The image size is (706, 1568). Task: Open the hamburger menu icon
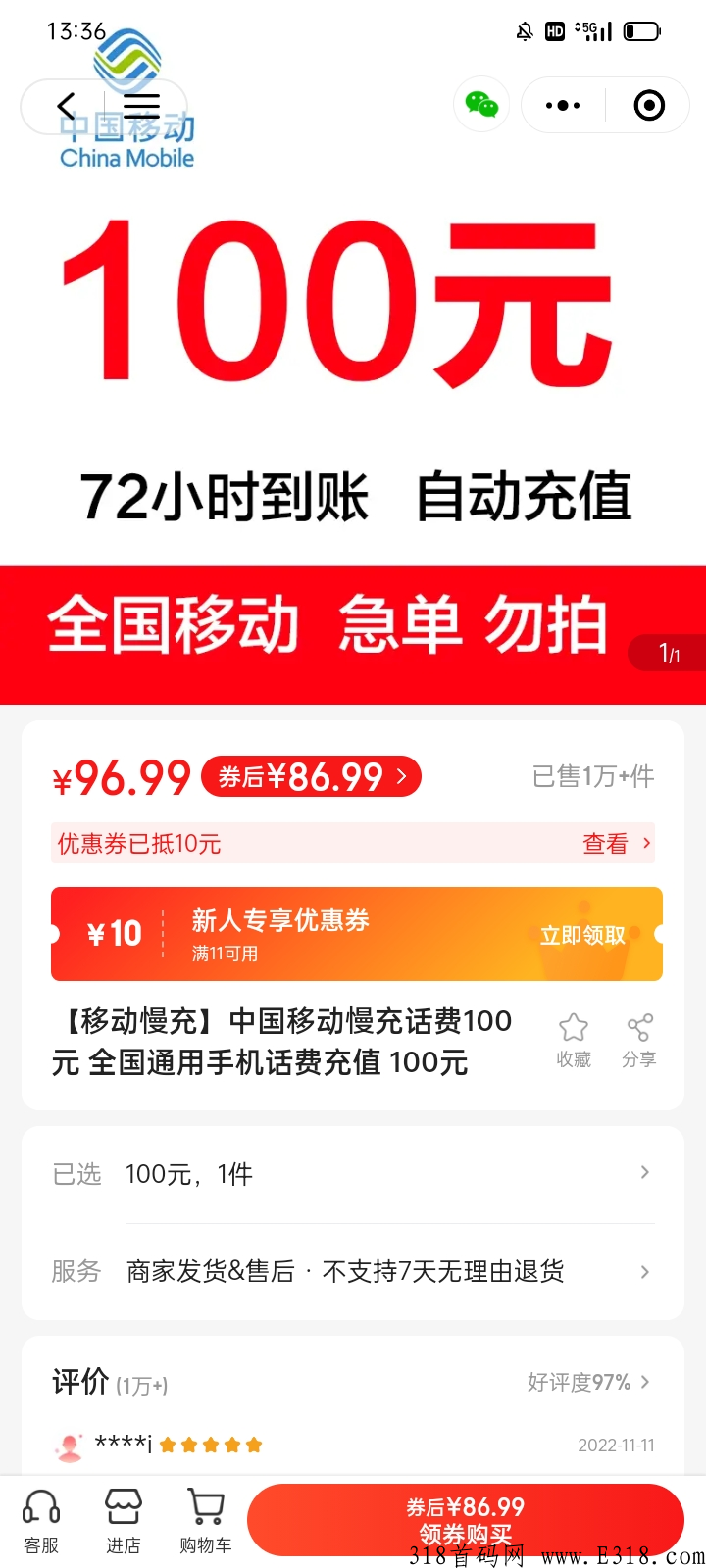point(142,106)
